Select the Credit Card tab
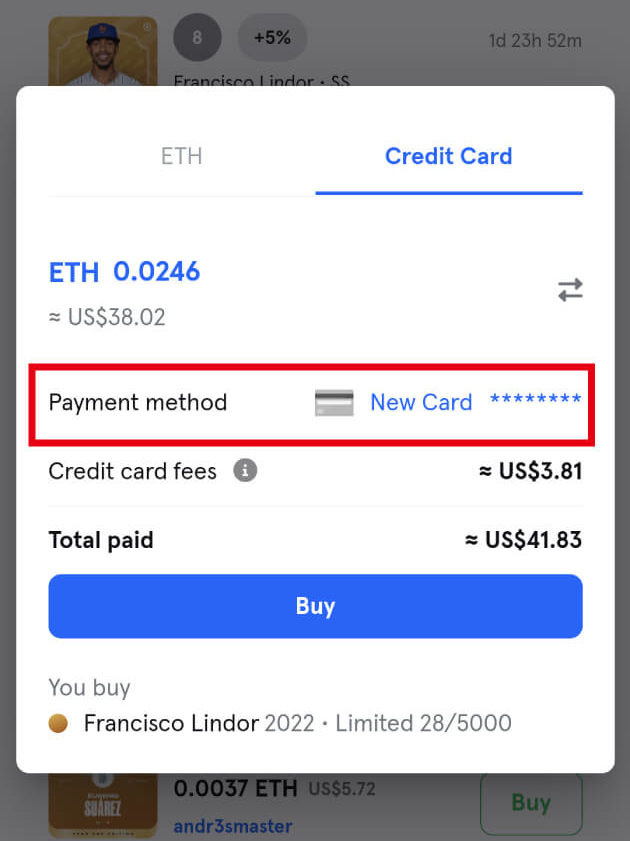Image resolution: width=630 pixels, height=841 pixels. [448, 156]
